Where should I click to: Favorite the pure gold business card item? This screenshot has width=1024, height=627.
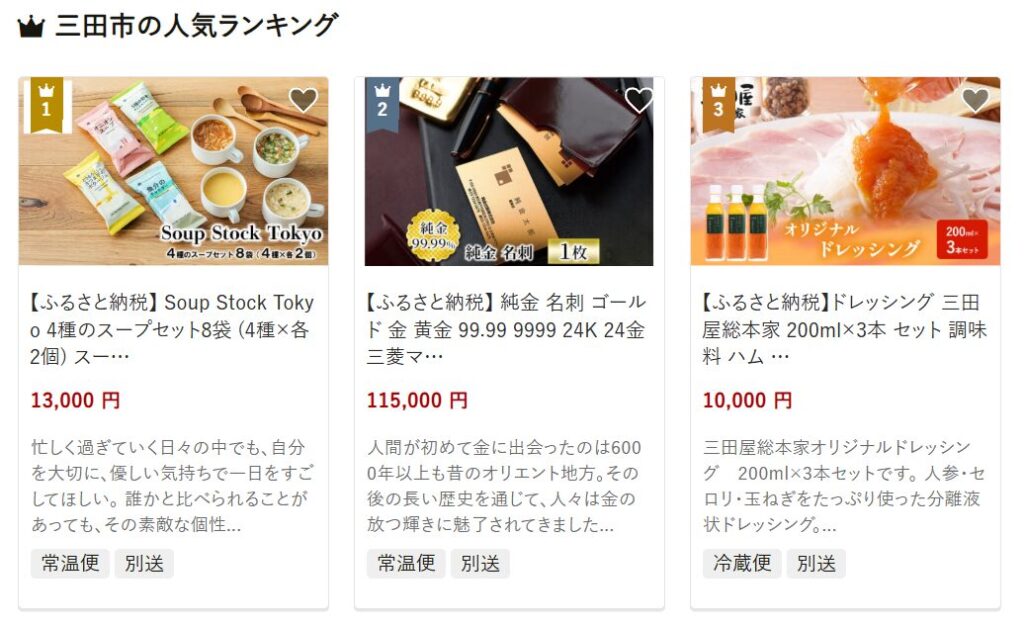click(x=639, y=100)
